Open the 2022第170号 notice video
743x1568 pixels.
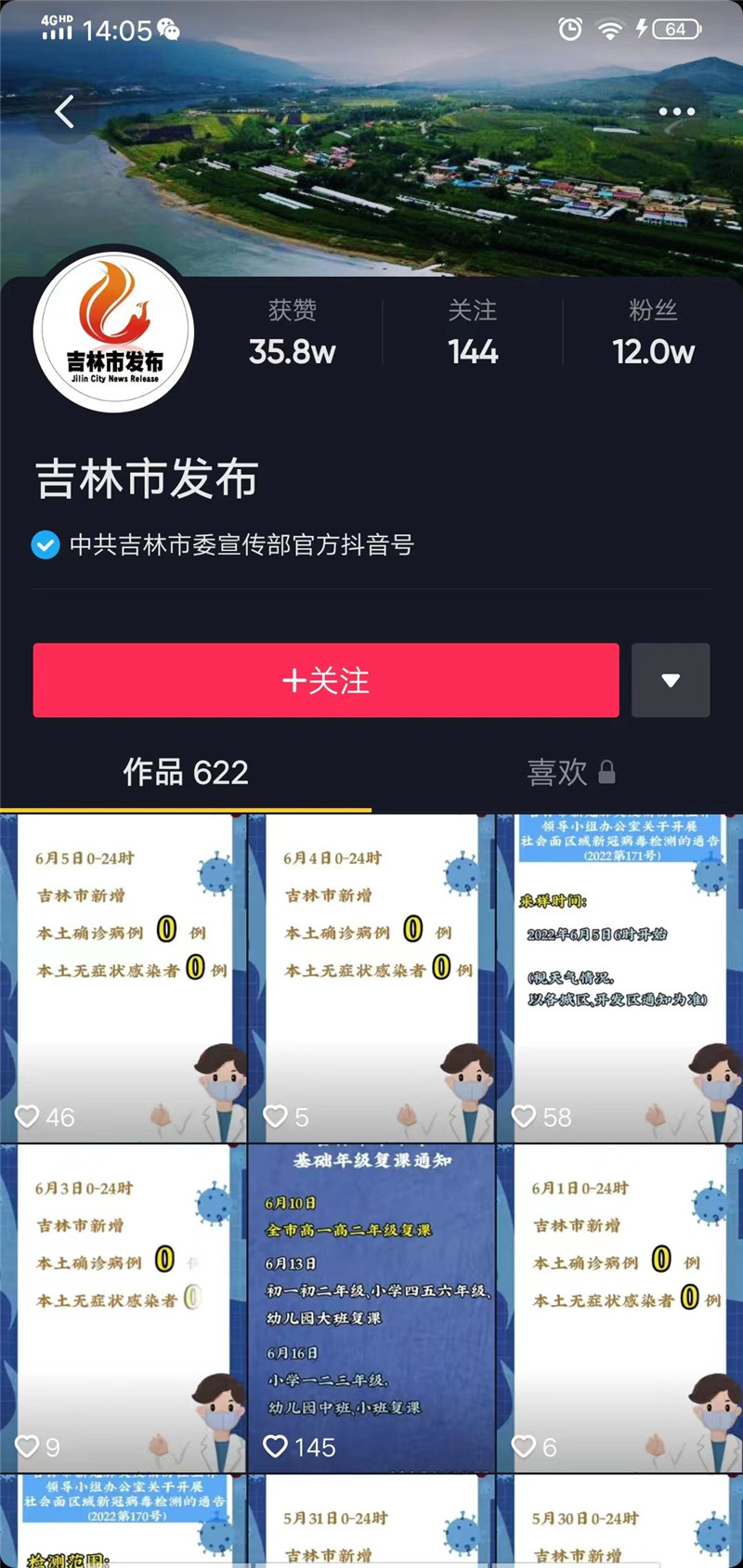[124, 1522]
